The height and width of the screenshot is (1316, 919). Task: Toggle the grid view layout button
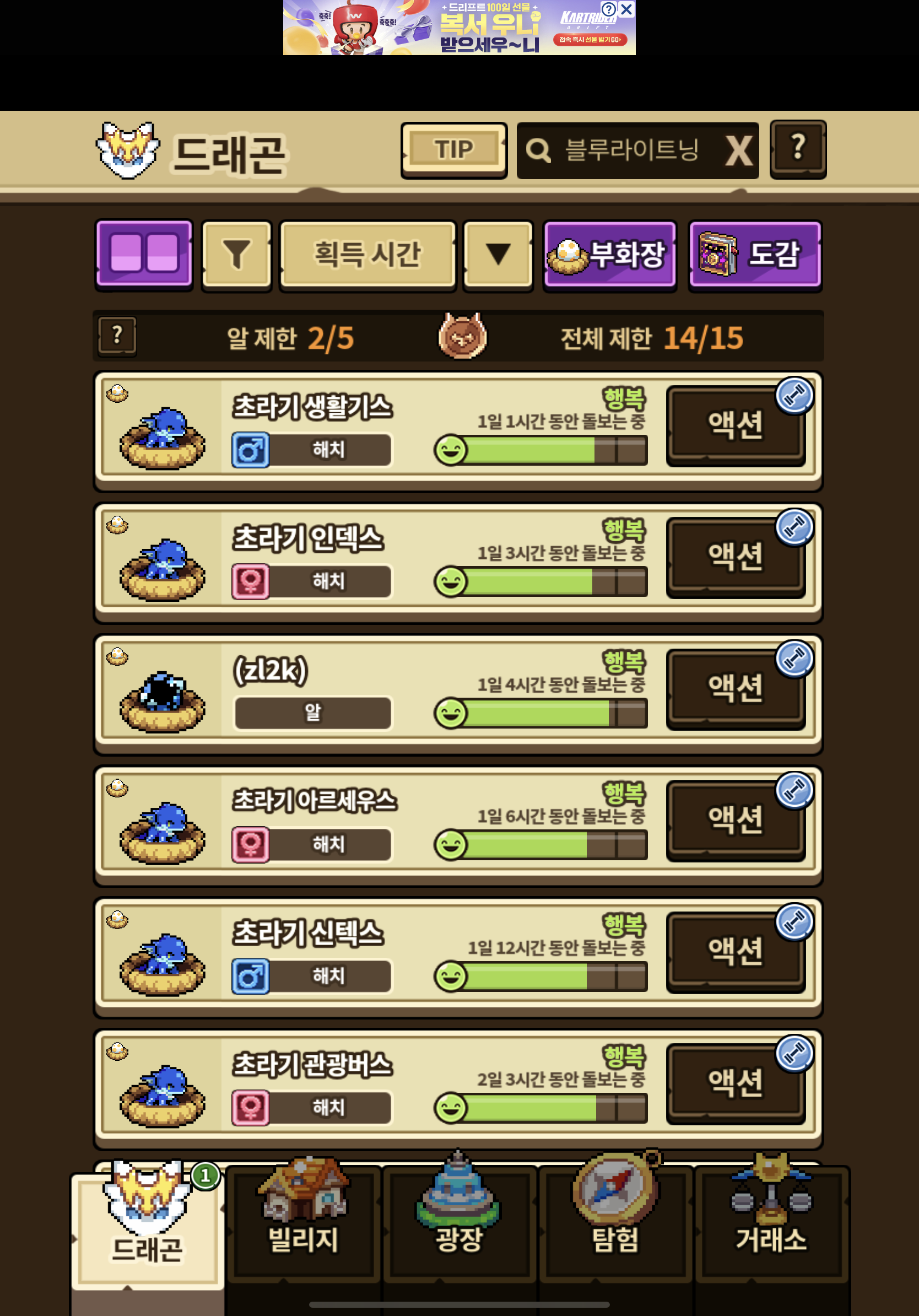tap(144, 254)
